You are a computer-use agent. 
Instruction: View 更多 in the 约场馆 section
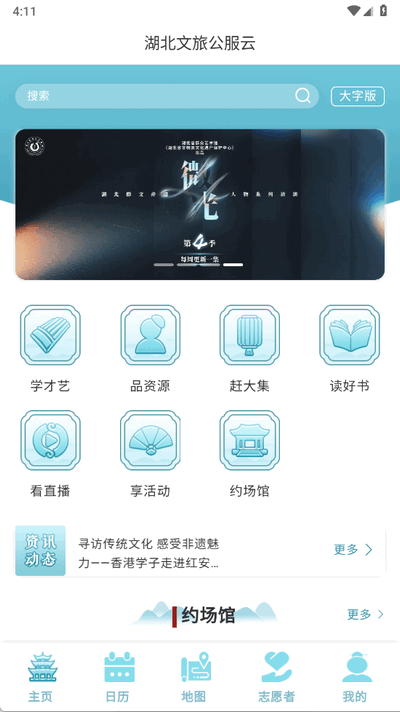point(365,614)
